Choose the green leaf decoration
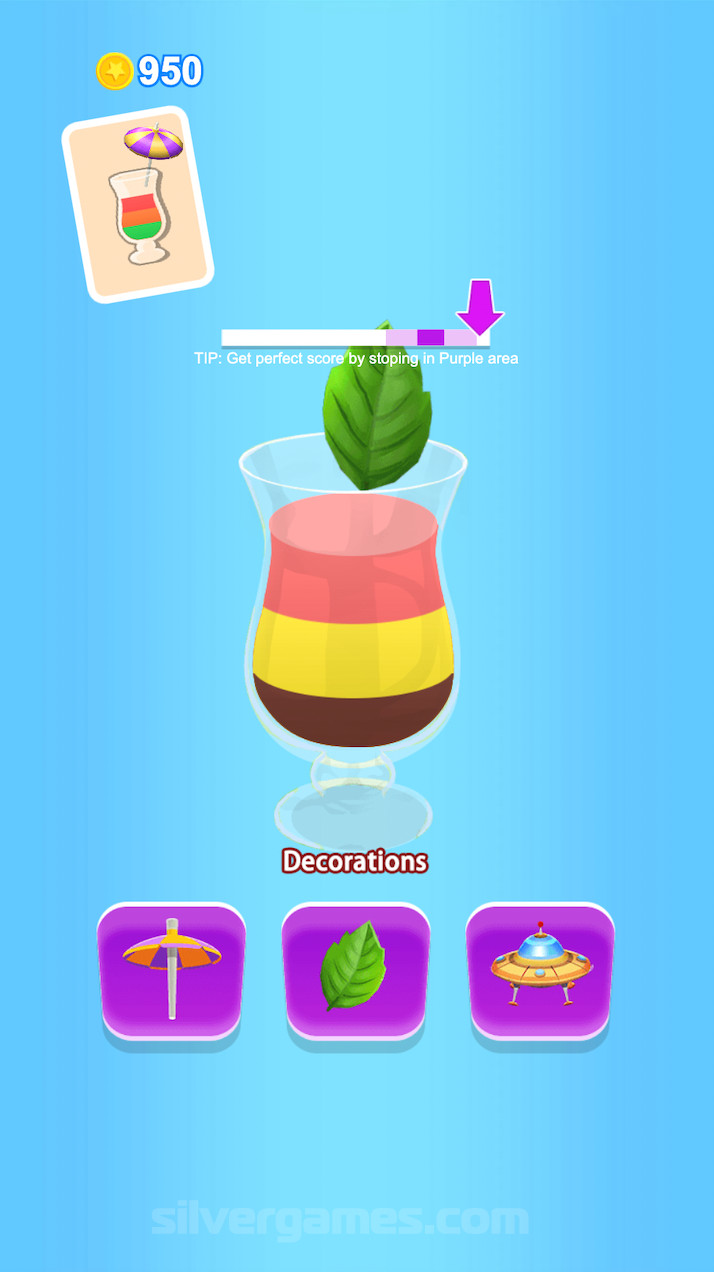This screenshot has width=714, height=1272. (355, 969)
